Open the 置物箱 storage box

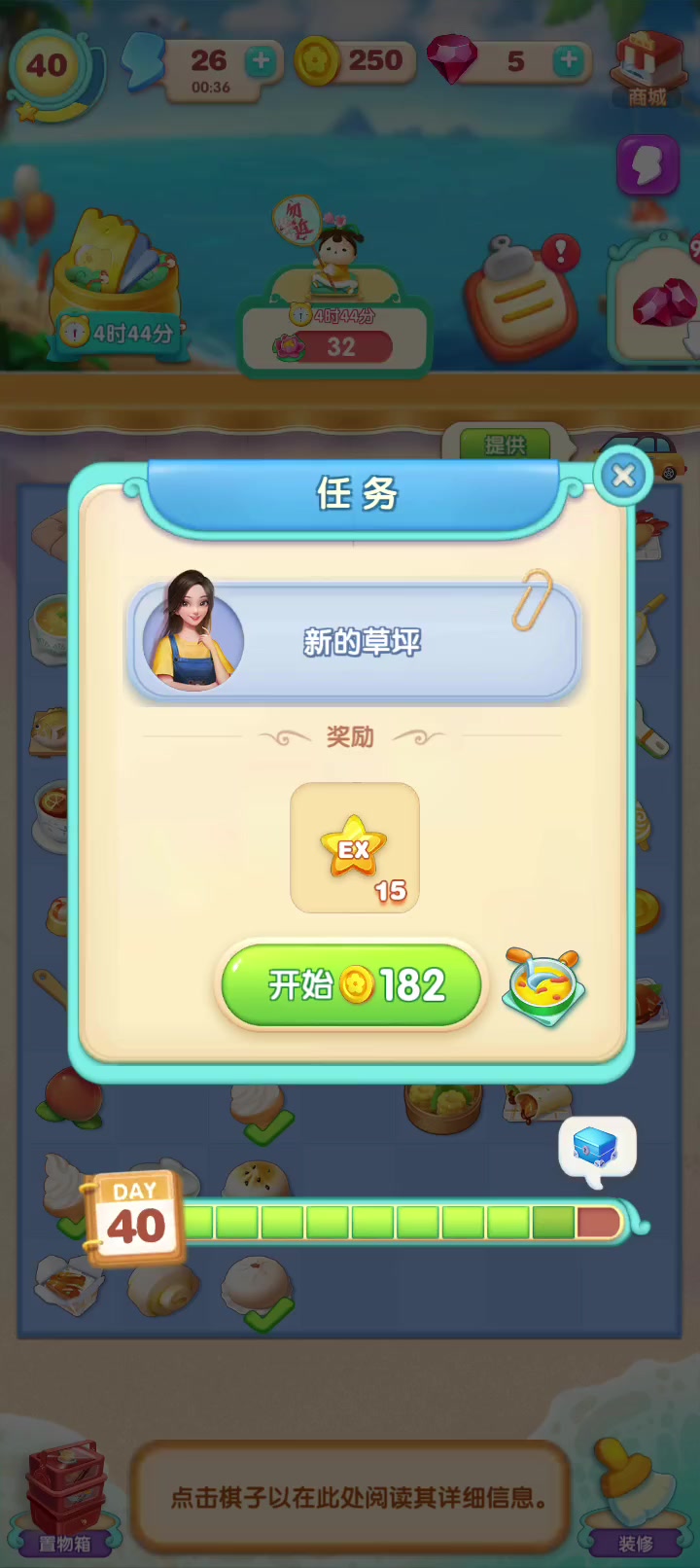coord(65,1499)
